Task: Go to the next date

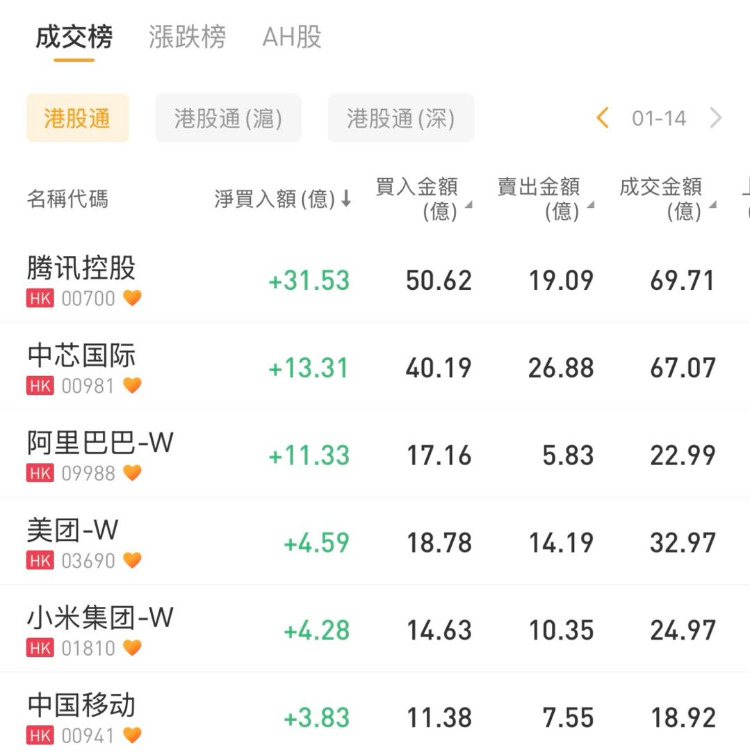Action: pos(716,118)
